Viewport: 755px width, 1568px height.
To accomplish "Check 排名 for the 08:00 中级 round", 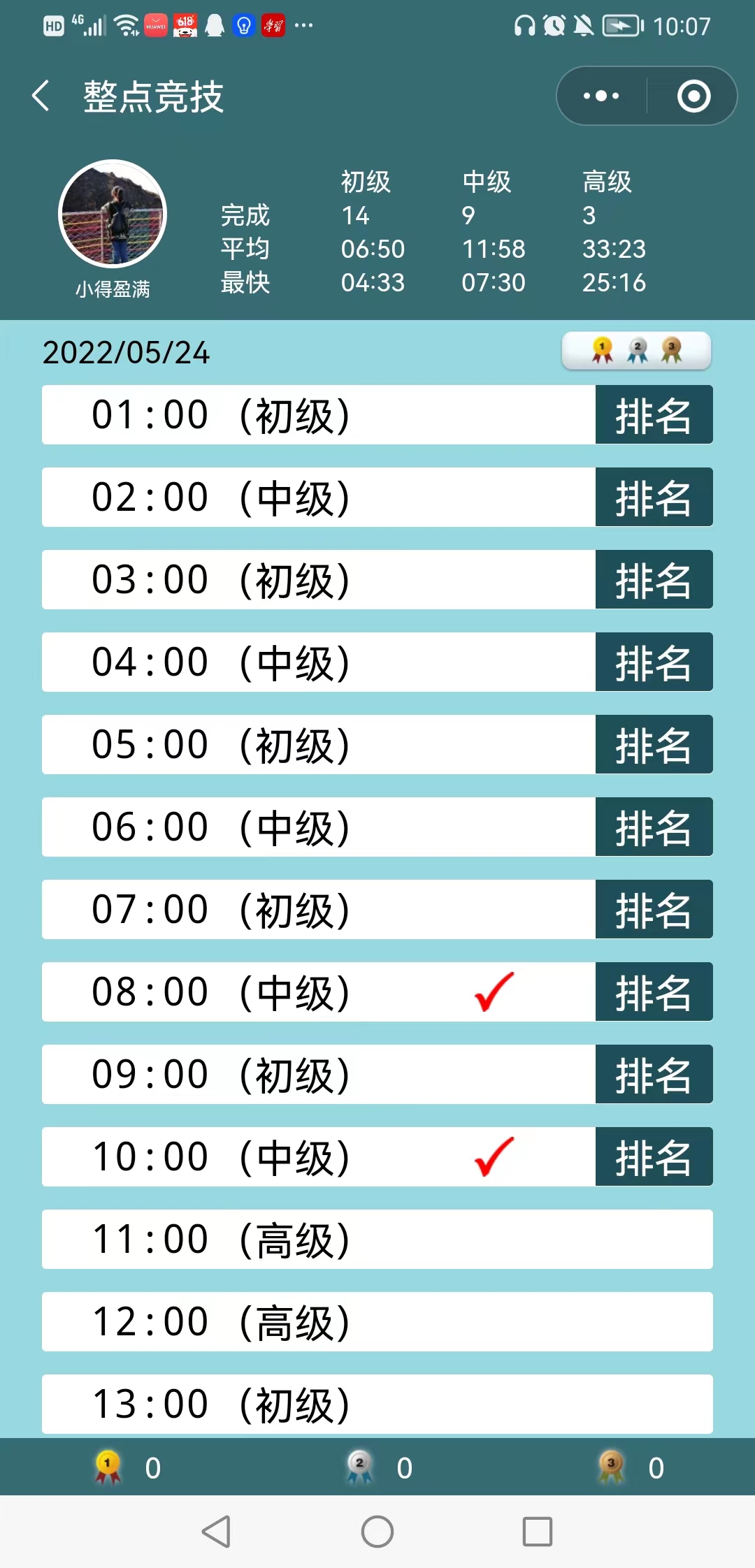I will [654, 992].
